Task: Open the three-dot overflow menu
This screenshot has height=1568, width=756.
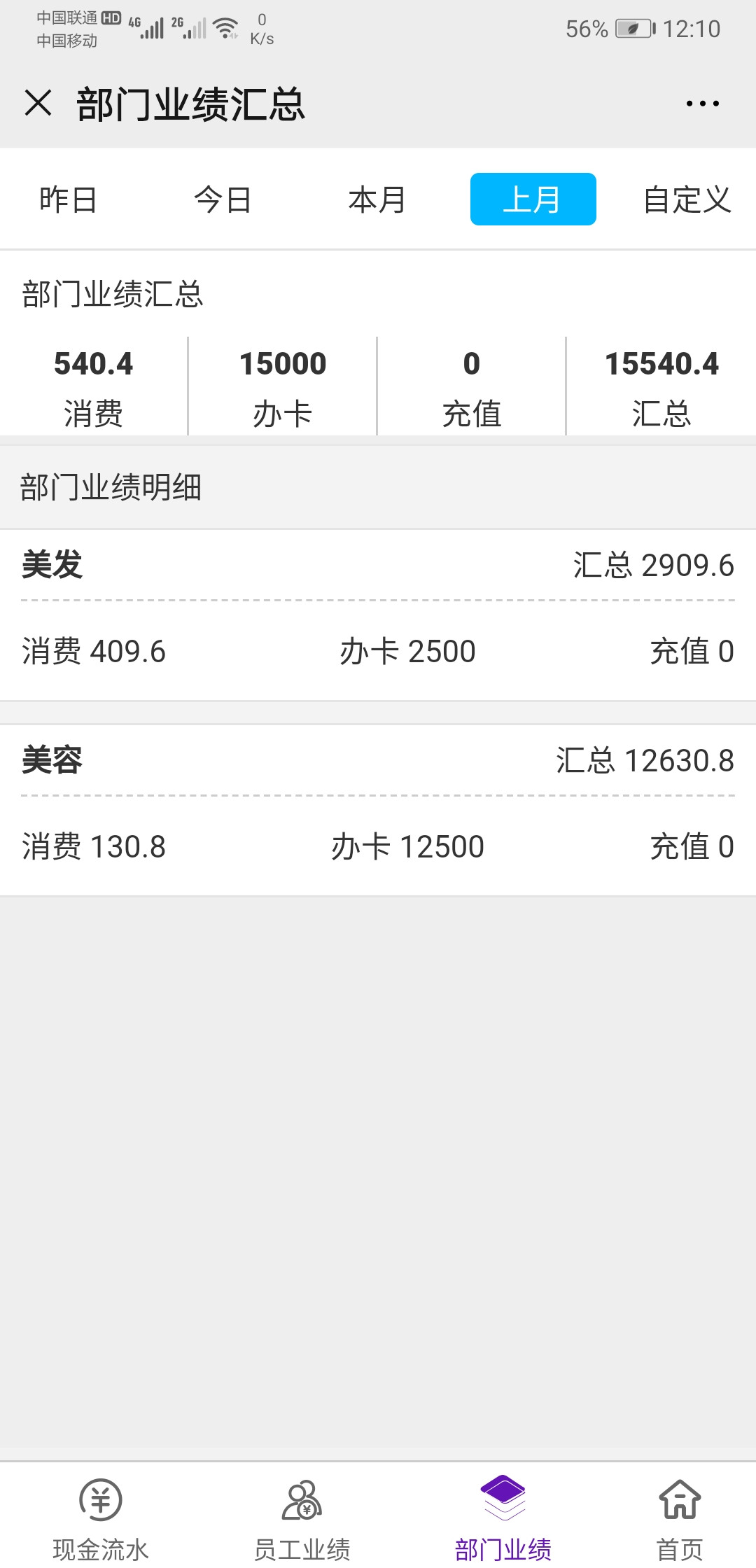Action: coord(702,104)
